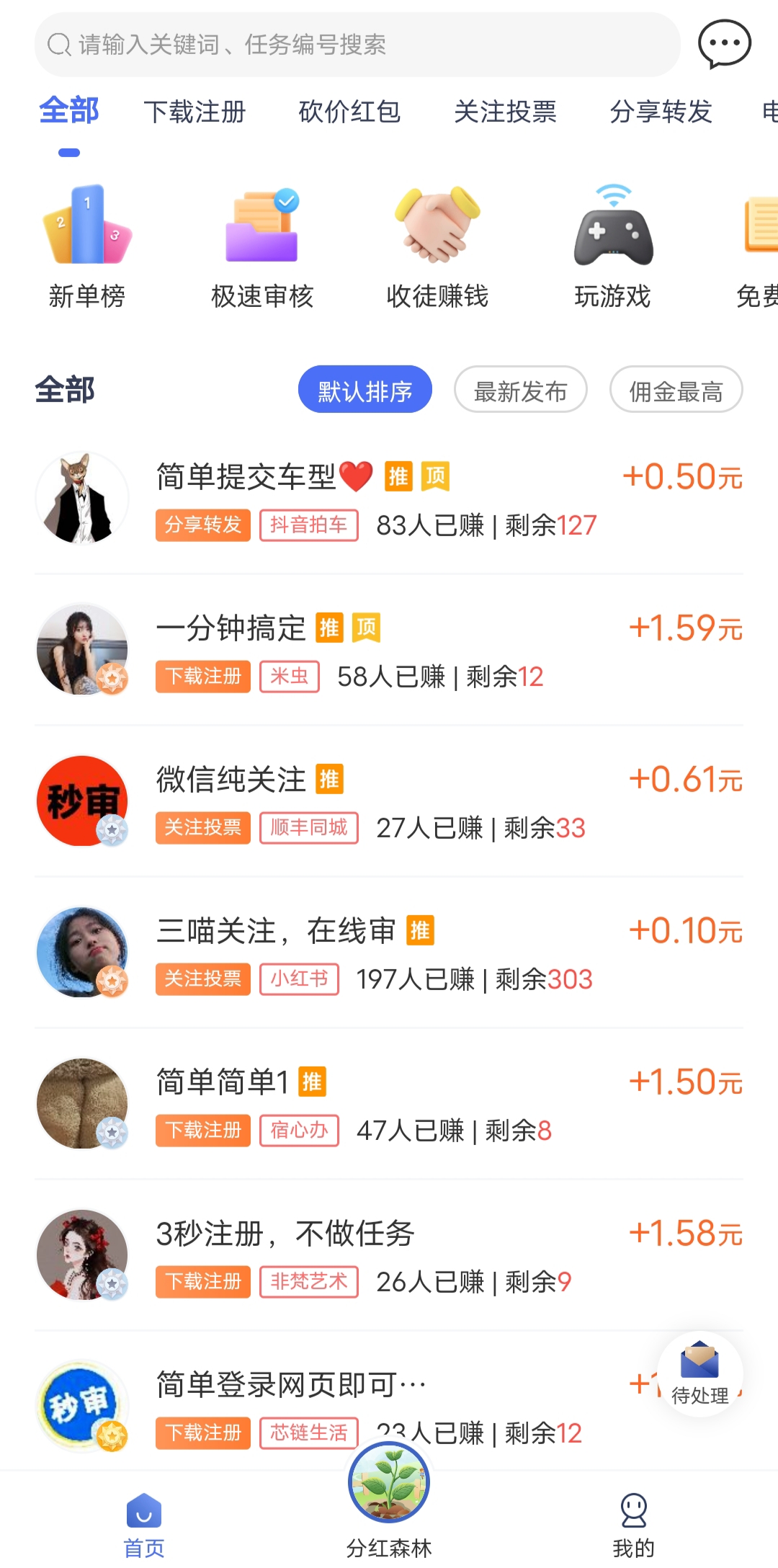View the 微信纯关注 task
The width and height of the screenshot is (778, 1568).
389,801
